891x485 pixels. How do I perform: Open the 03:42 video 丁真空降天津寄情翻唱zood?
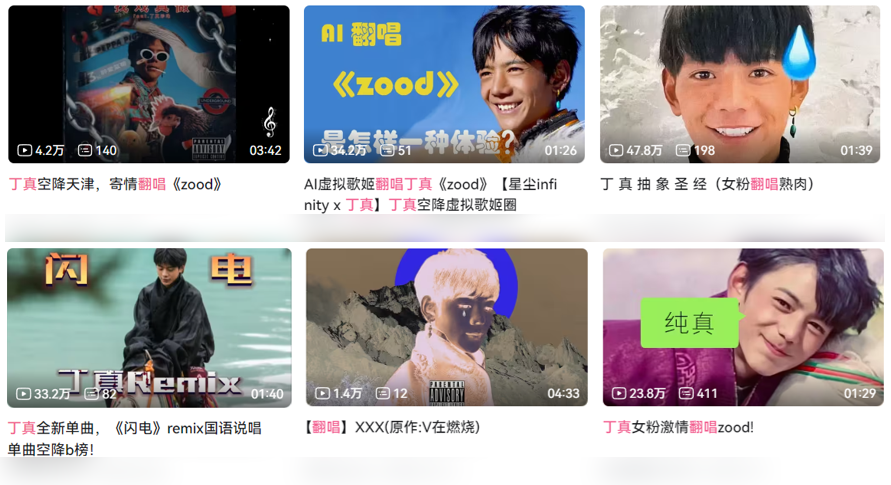pyautogui.click(x=148, y=84)
